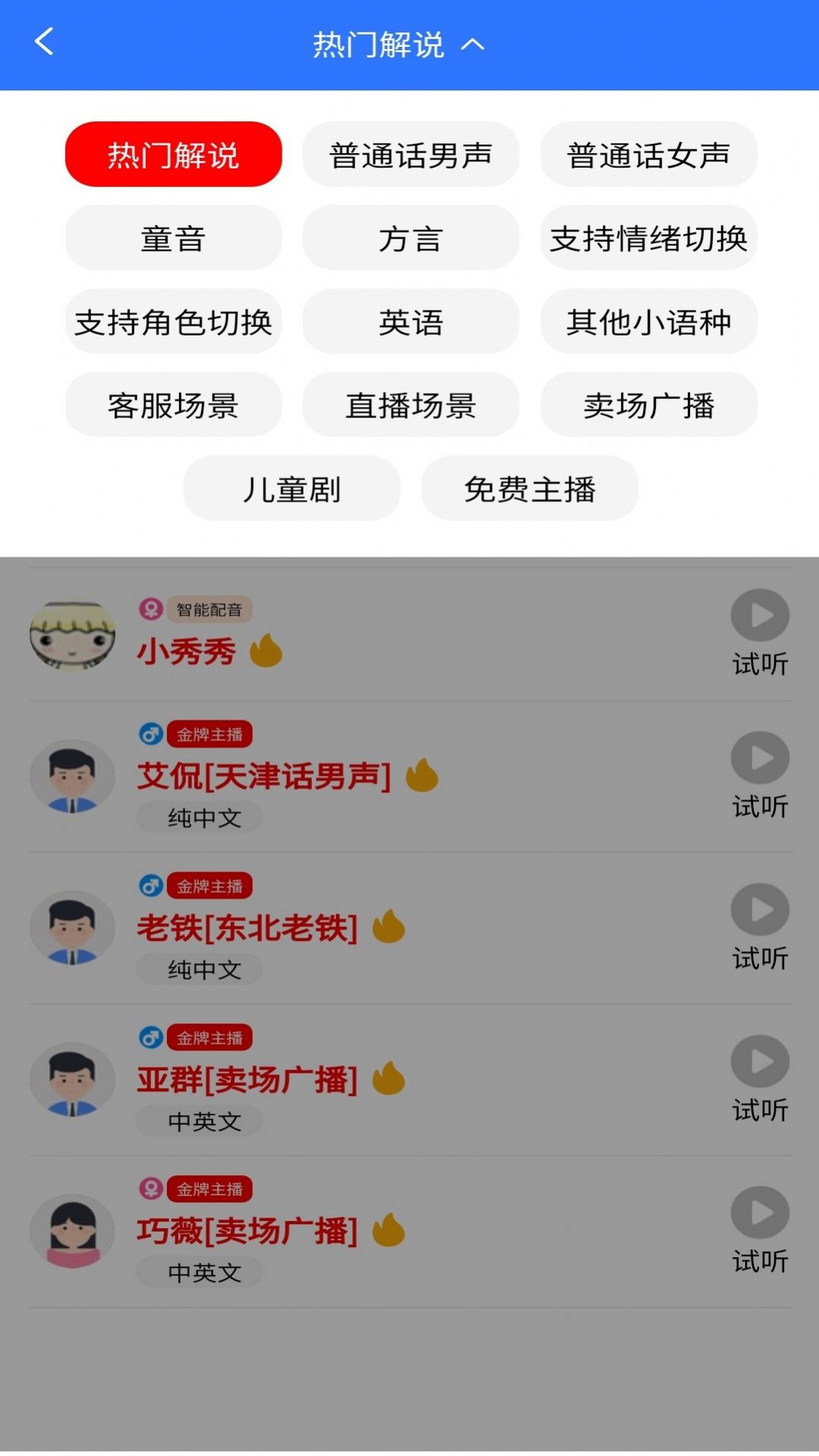The width and height of the screenshot is (819, 1456).
Task: Toggle the 免费主播 filter
Action: (x=529, y=489)
